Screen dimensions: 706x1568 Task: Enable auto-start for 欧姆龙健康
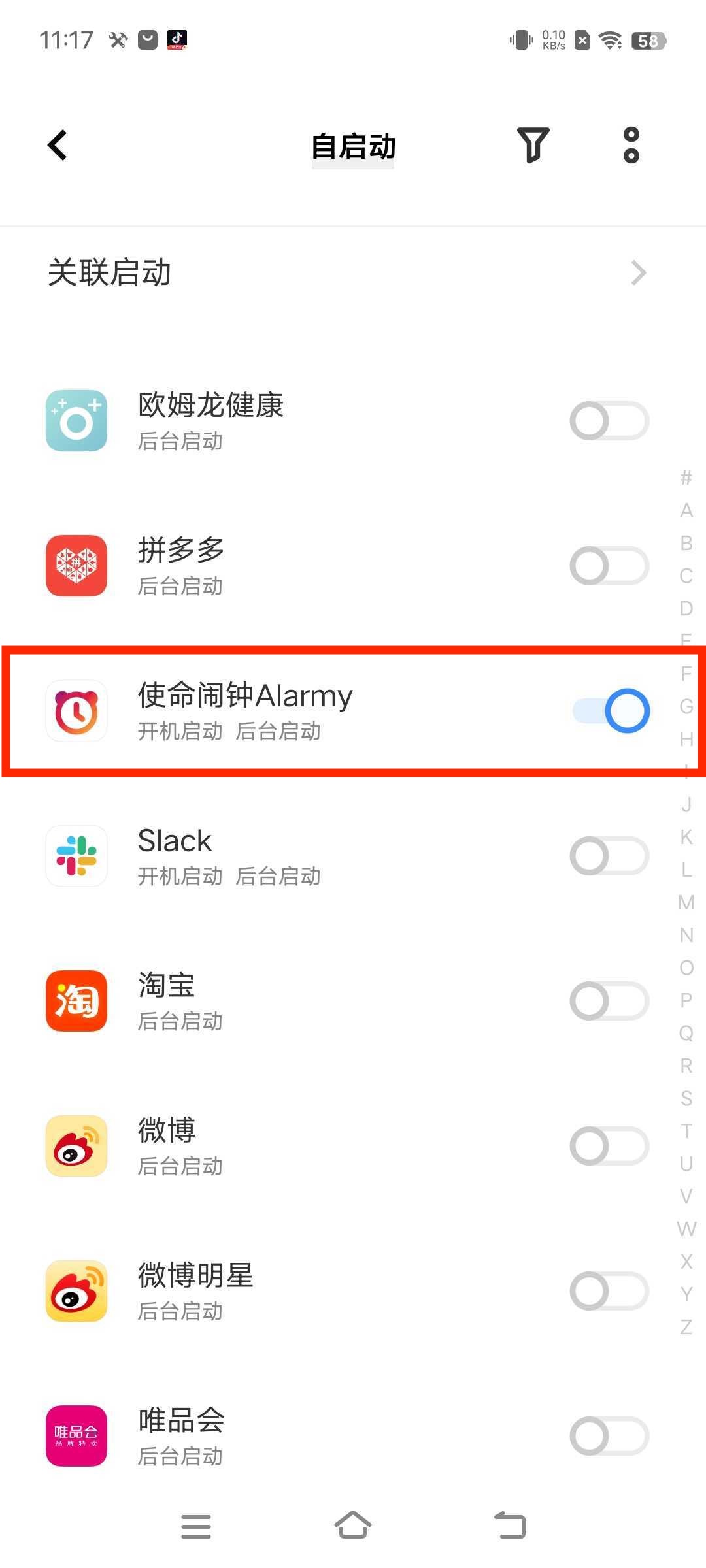[609, 421]
